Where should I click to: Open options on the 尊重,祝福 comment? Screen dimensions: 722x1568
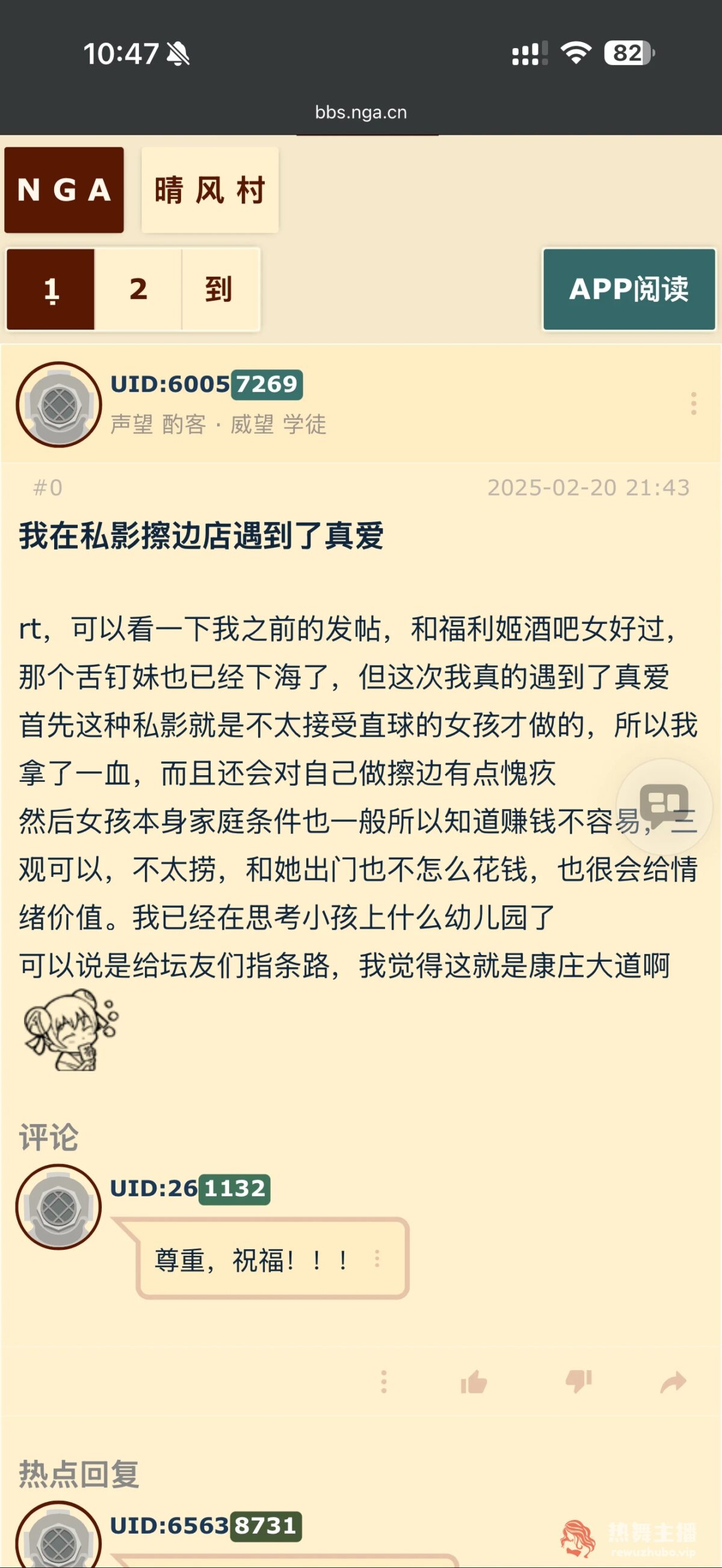click(x=377, y=1259)
